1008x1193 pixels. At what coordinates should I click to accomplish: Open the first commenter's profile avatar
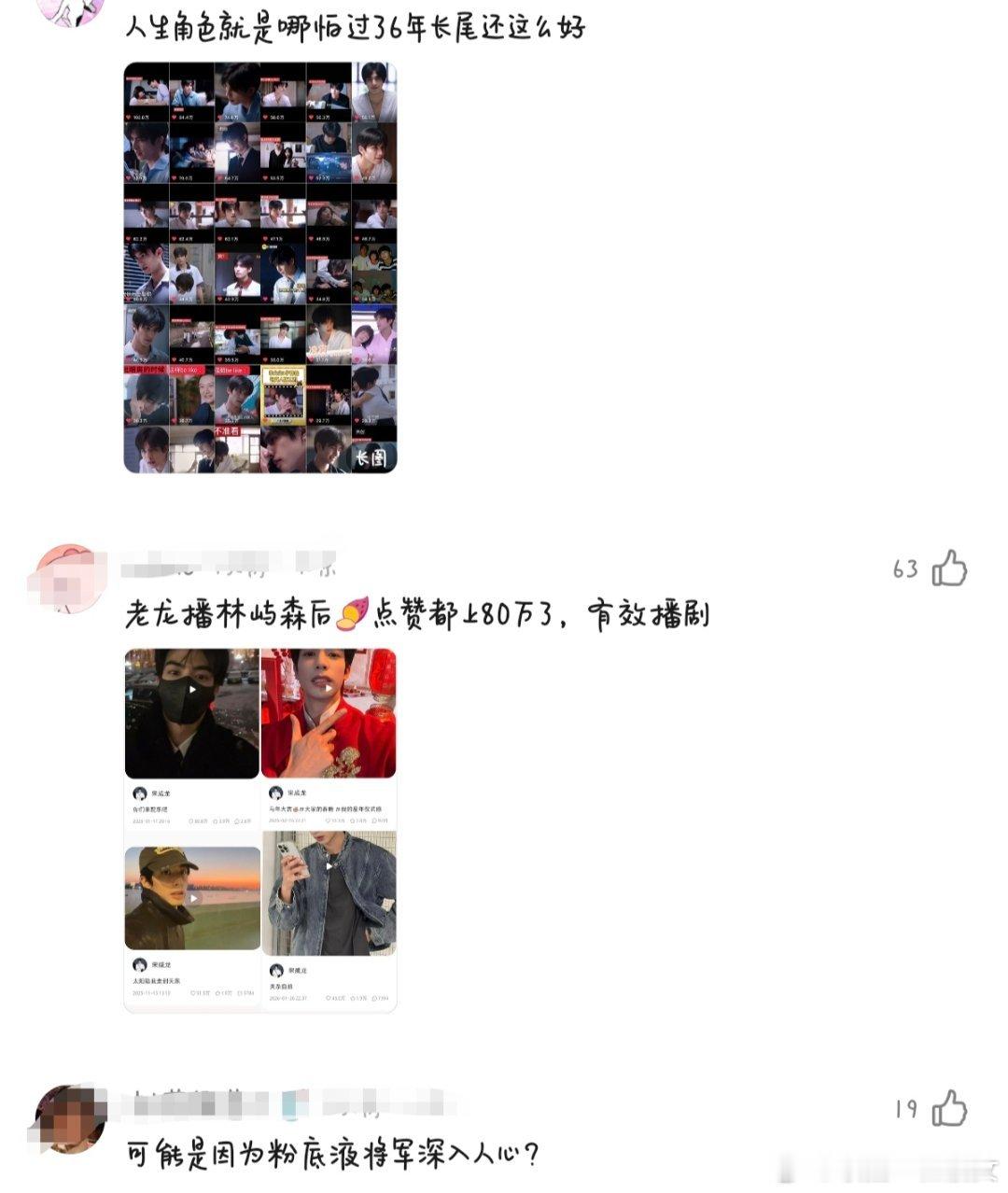click(72, 11)
